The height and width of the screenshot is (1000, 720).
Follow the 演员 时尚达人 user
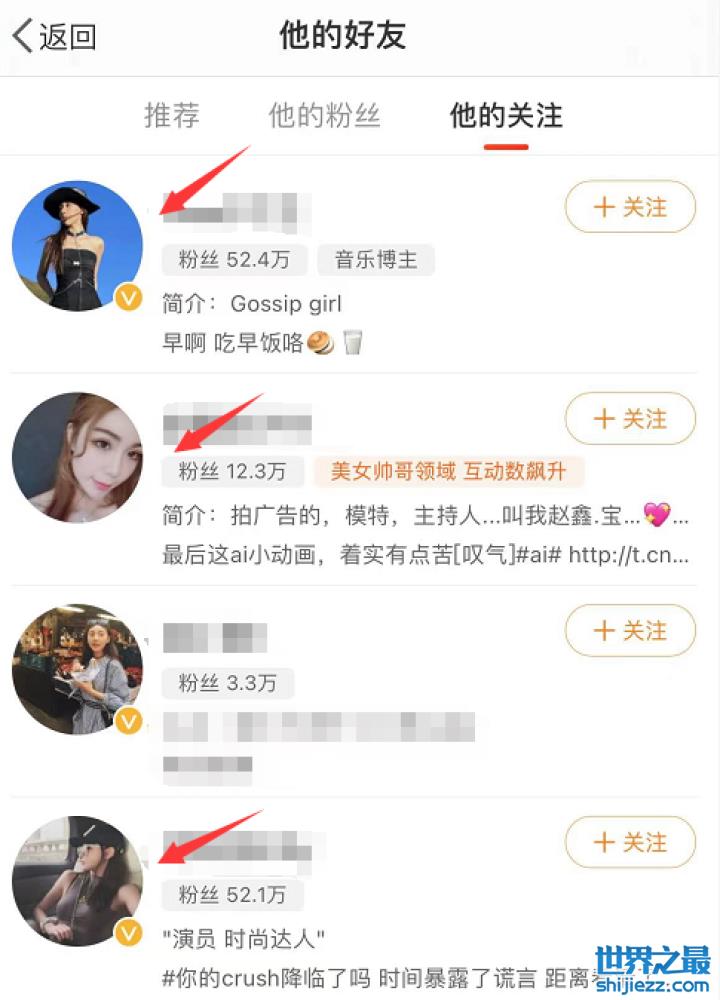(630, 842)
